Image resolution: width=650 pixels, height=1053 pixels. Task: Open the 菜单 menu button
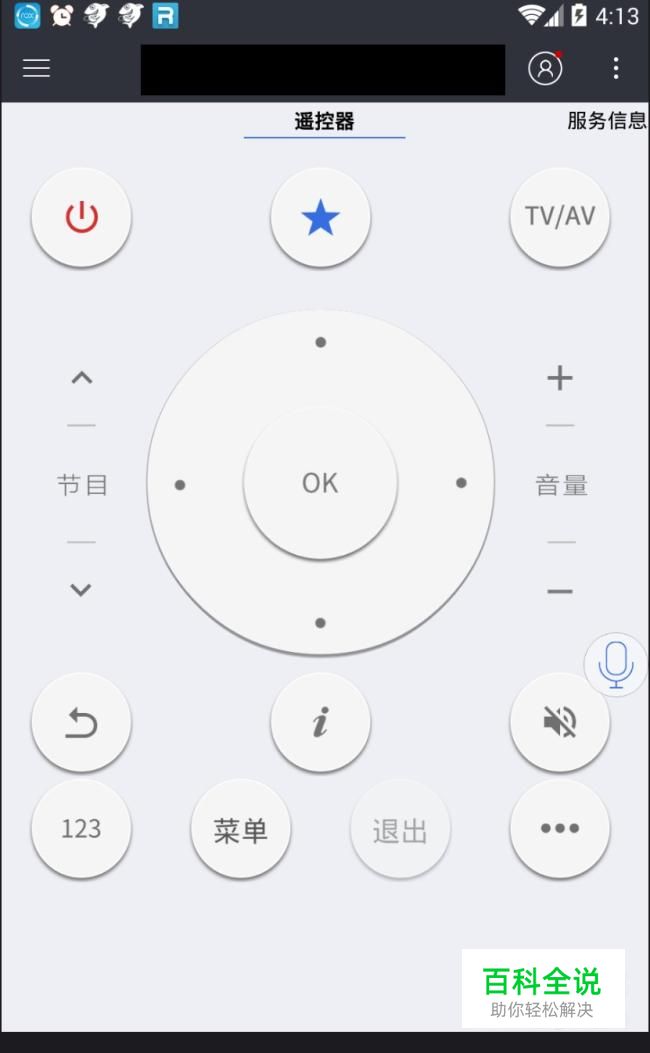click(x=240, y=829)
